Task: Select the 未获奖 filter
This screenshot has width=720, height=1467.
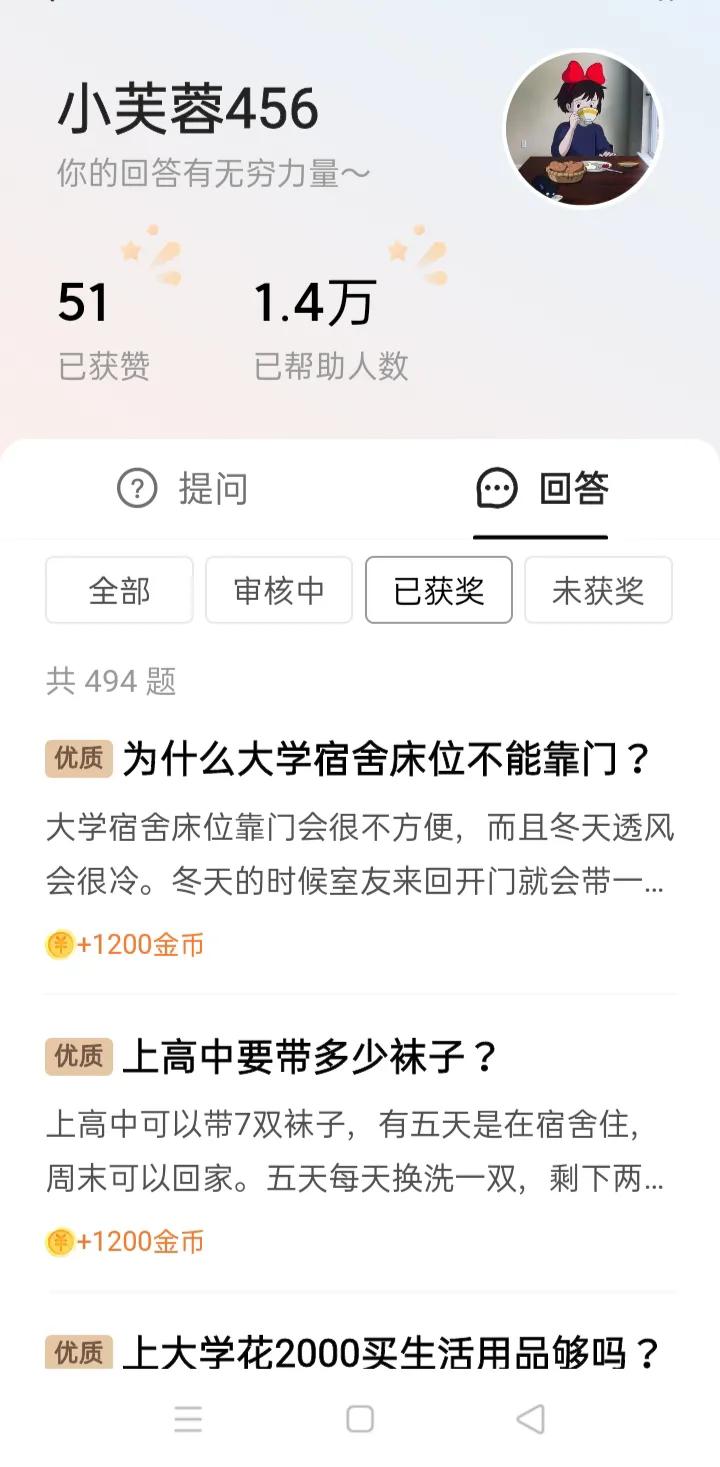Action: click(599, 591)
